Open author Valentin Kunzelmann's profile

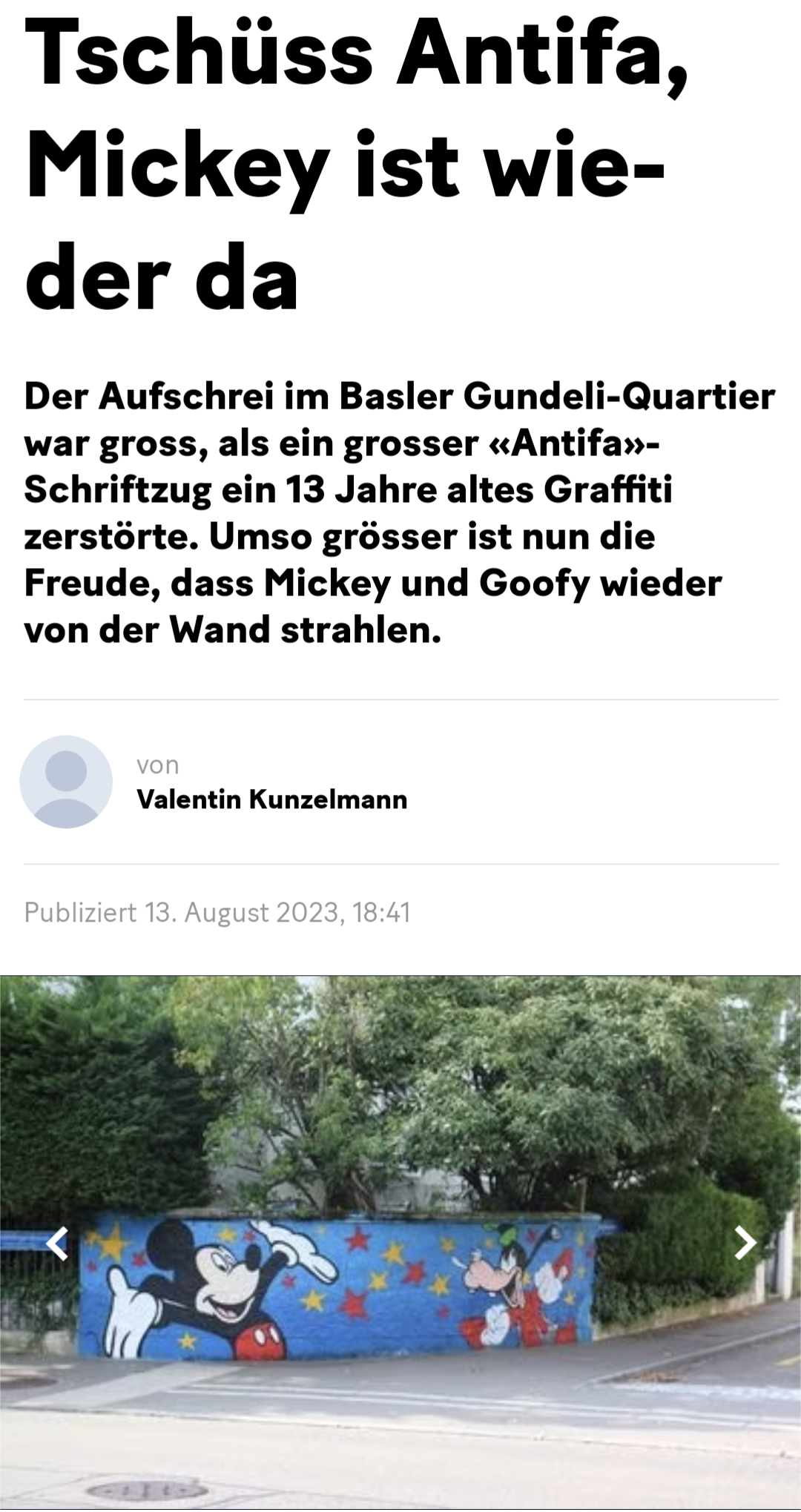coord(271,799)
